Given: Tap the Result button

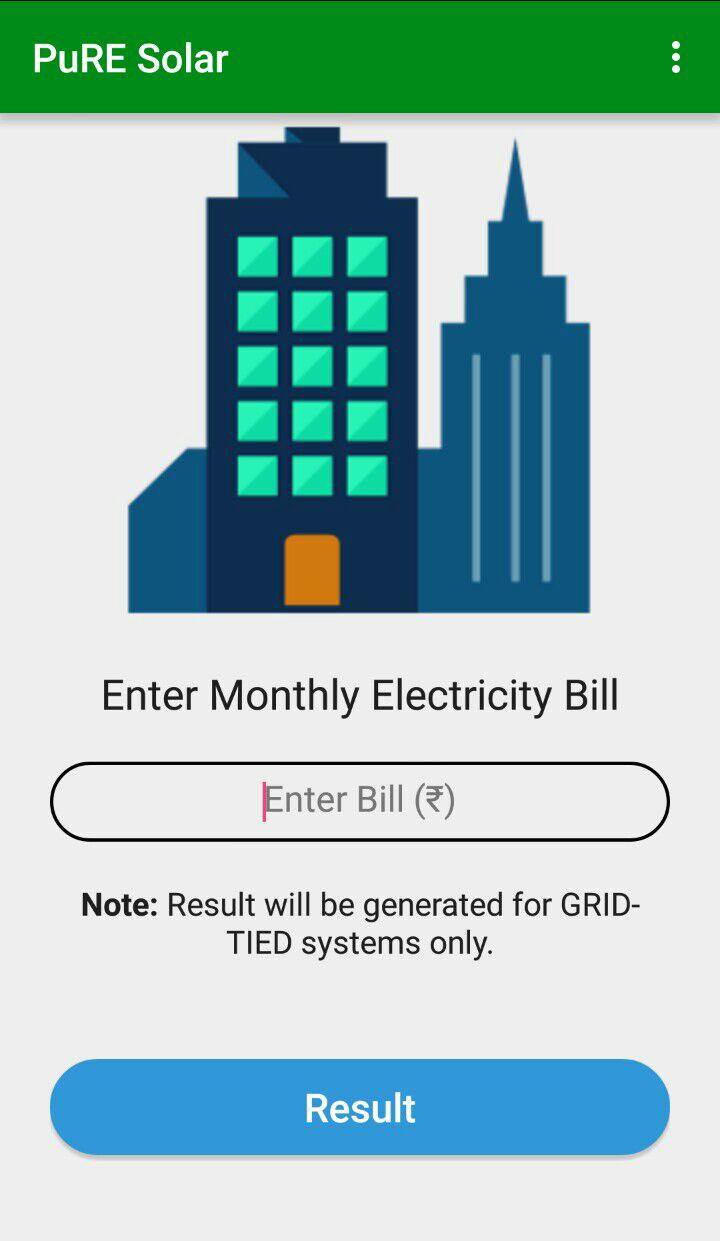Looking at the screenshot, I should 360,1107.
